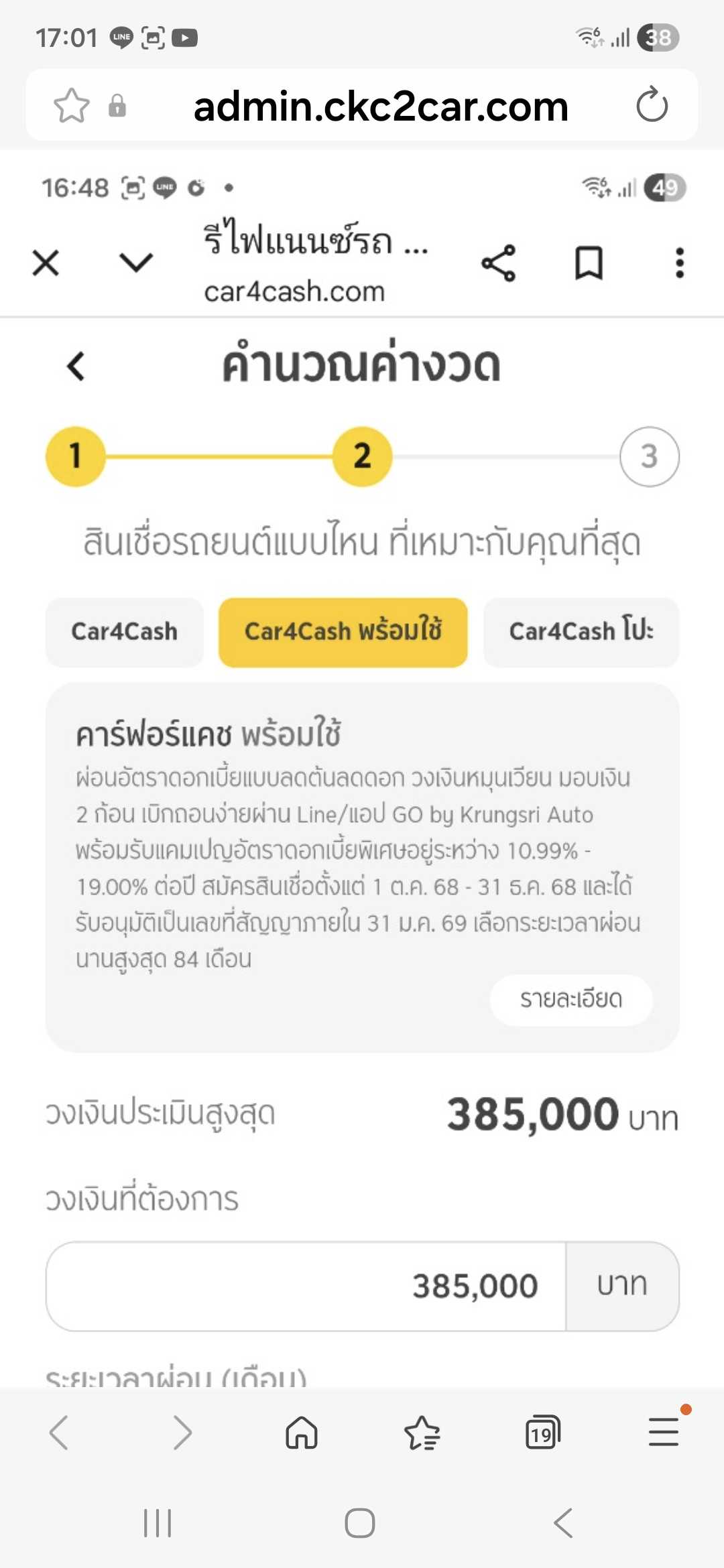Reload the current page

(652, 106)
